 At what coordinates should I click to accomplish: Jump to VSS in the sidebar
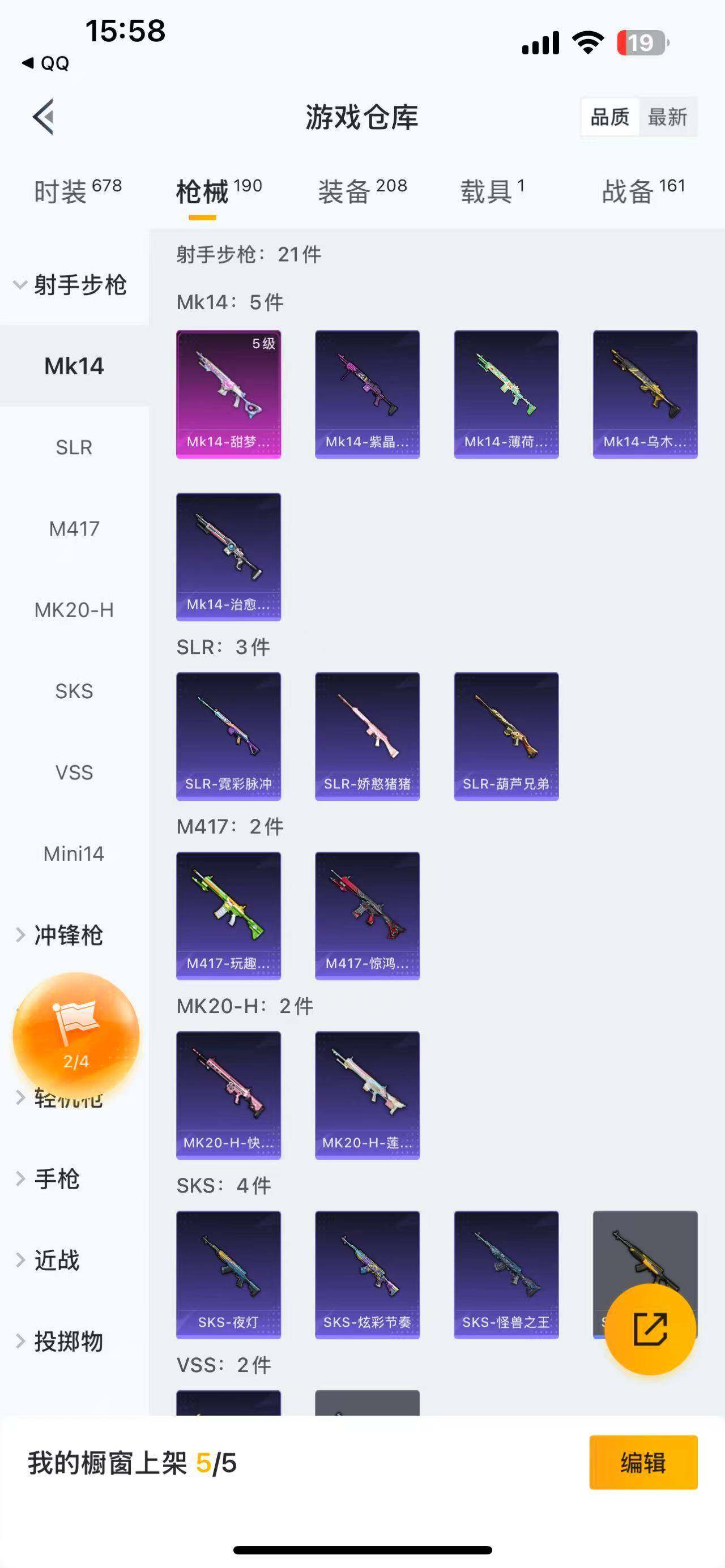click(74, 772)
